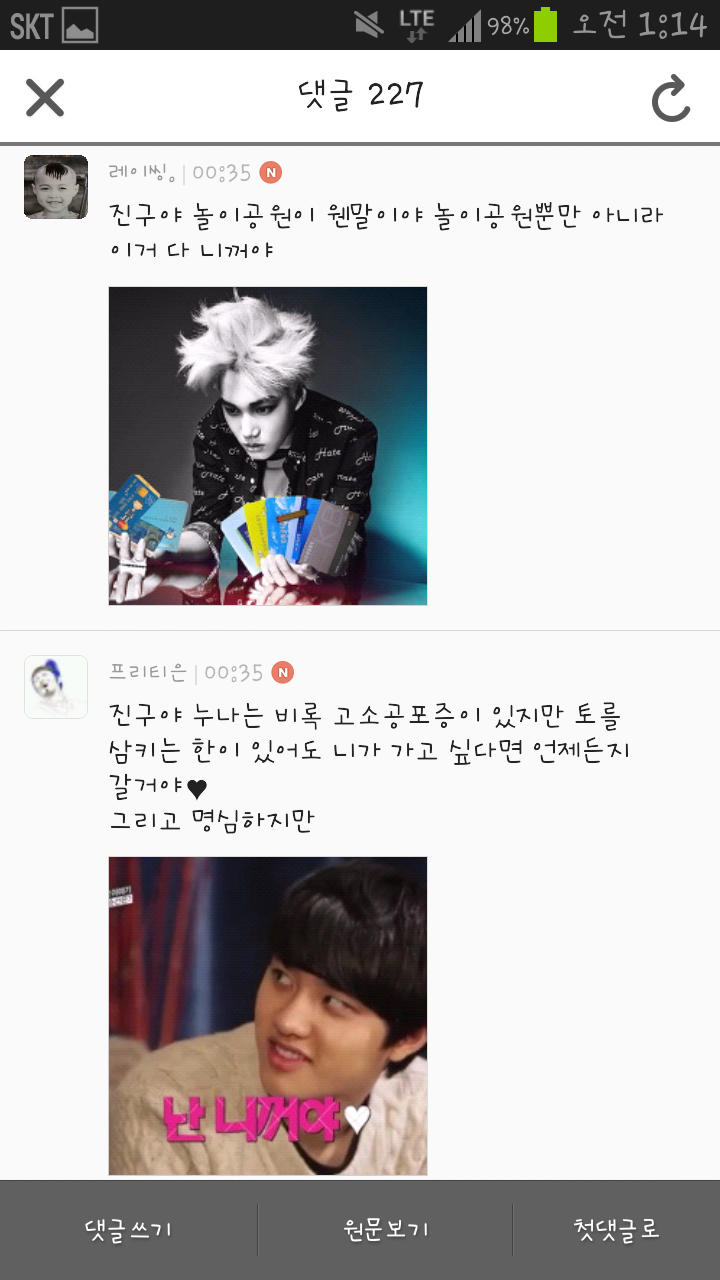This screenshot has width=720, height=1280.
Task: Open 레이씽's profile picture
Action: [56, 187]
